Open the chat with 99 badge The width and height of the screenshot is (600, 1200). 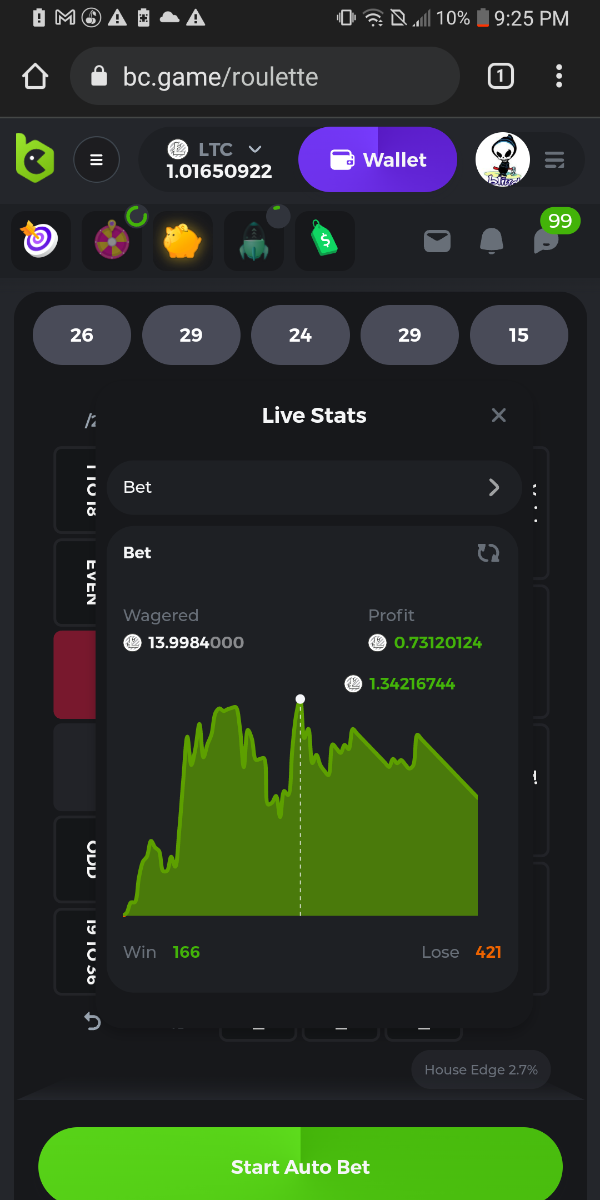[546, 240]
